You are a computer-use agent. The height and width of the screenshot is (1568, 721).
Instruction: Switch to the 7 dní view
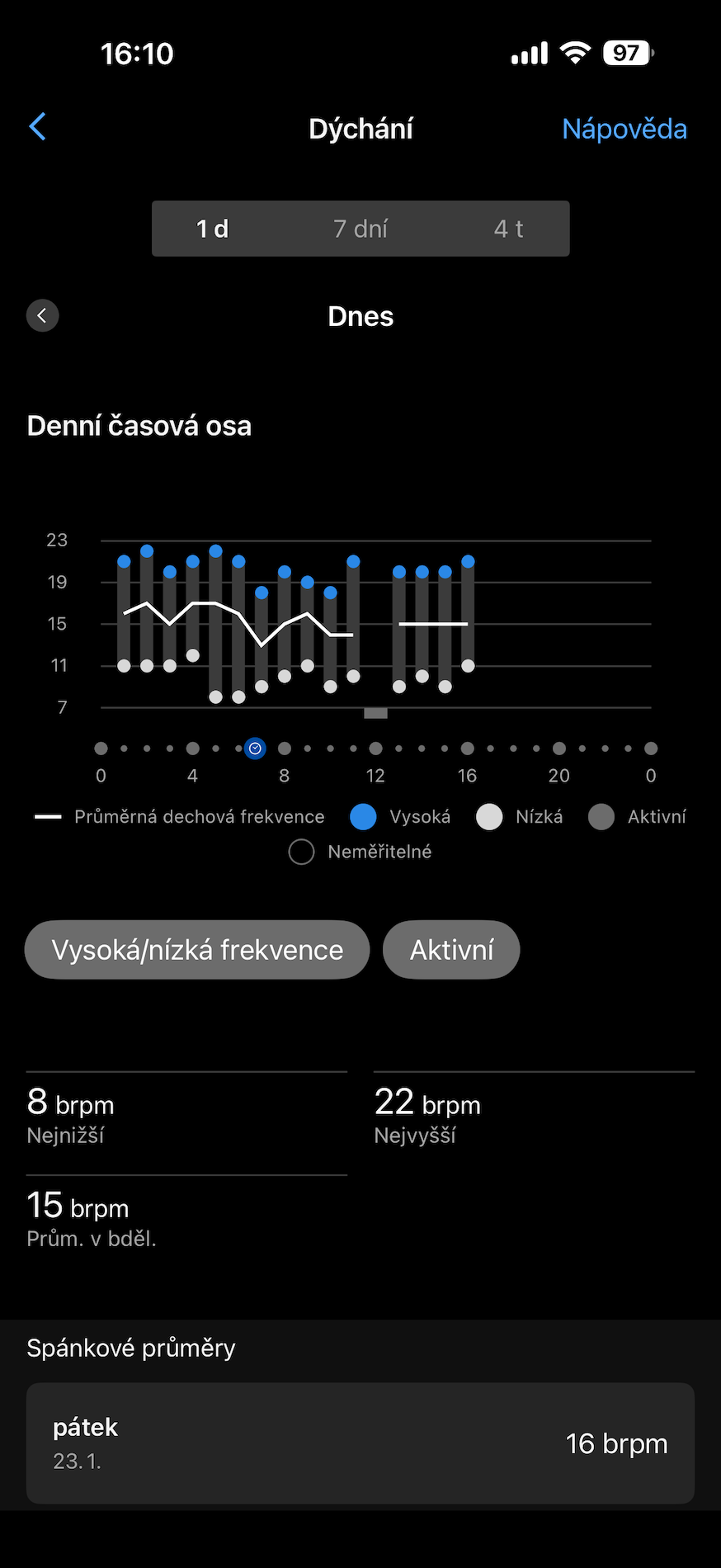click(360, 229)
